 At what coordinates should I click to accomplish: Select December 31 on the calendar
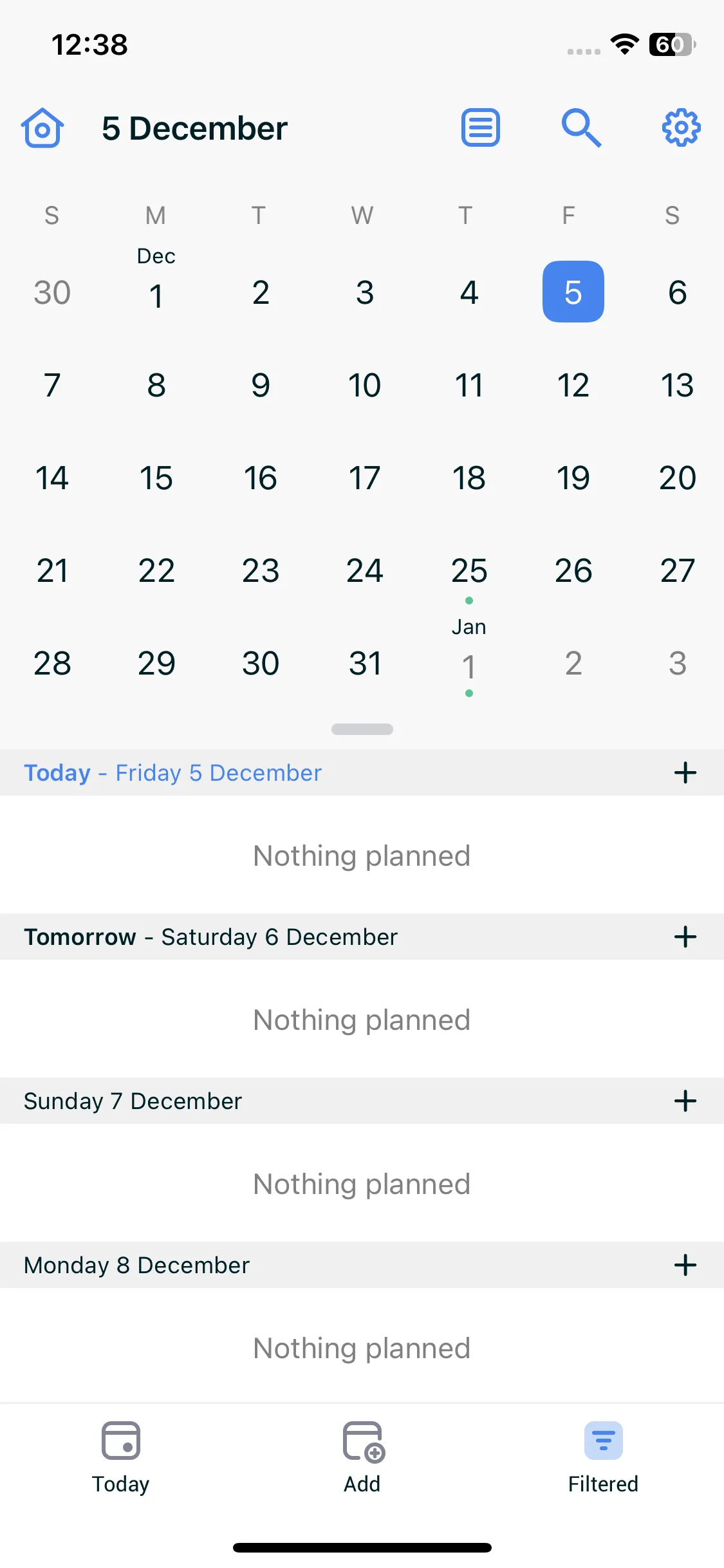(365, 664)
